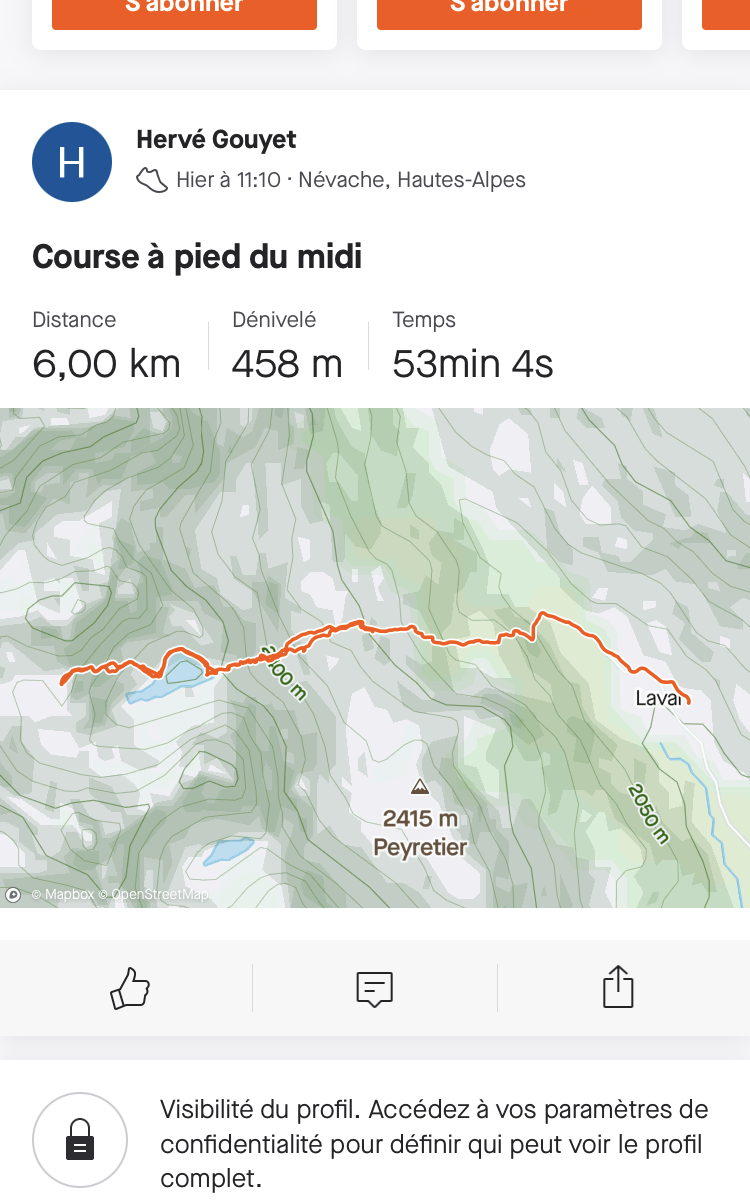The width and height of the screenshot is (750, 1200).
Task: Open Hervé Gouyet's profile avatar
Action: [72, 161]
